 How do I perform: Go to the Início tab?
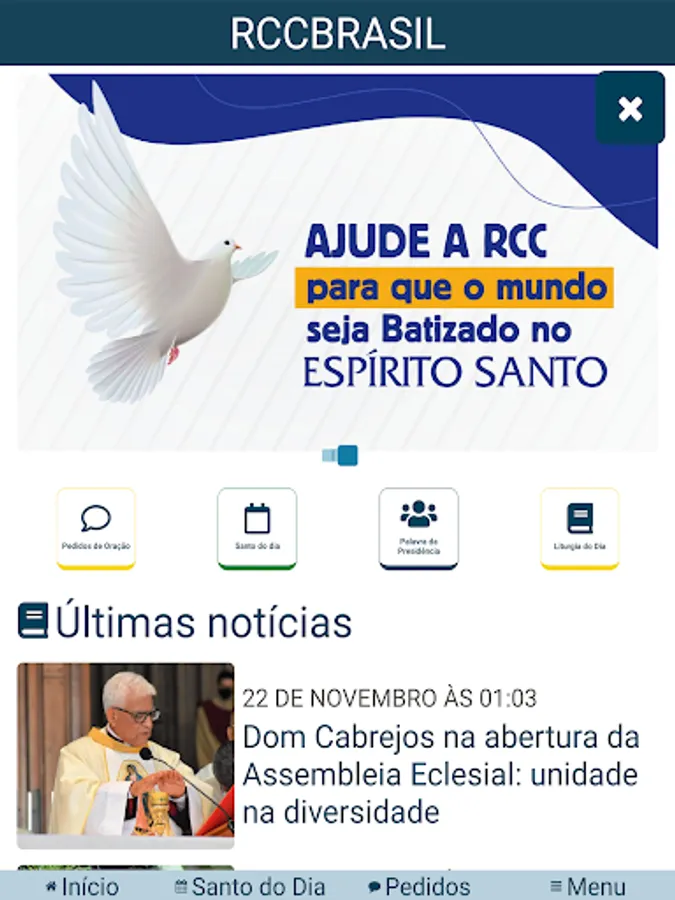pos(83,887)
